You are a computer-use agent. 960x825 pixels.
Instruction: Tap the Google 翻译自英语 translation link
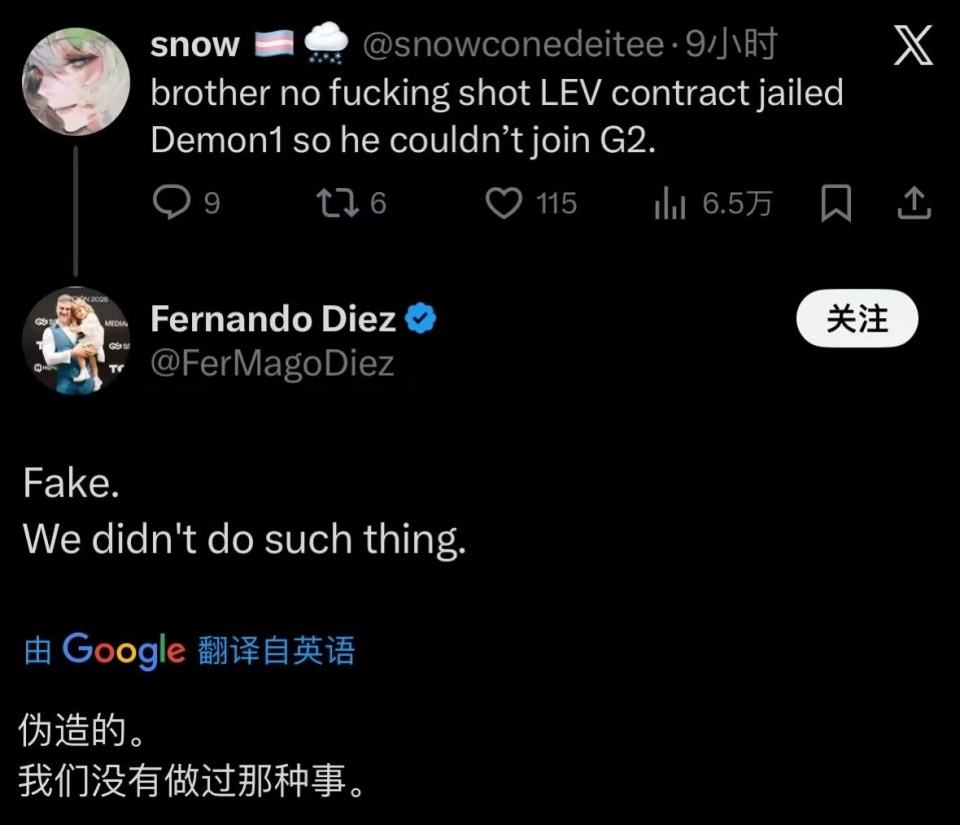(x=189, y=651)
